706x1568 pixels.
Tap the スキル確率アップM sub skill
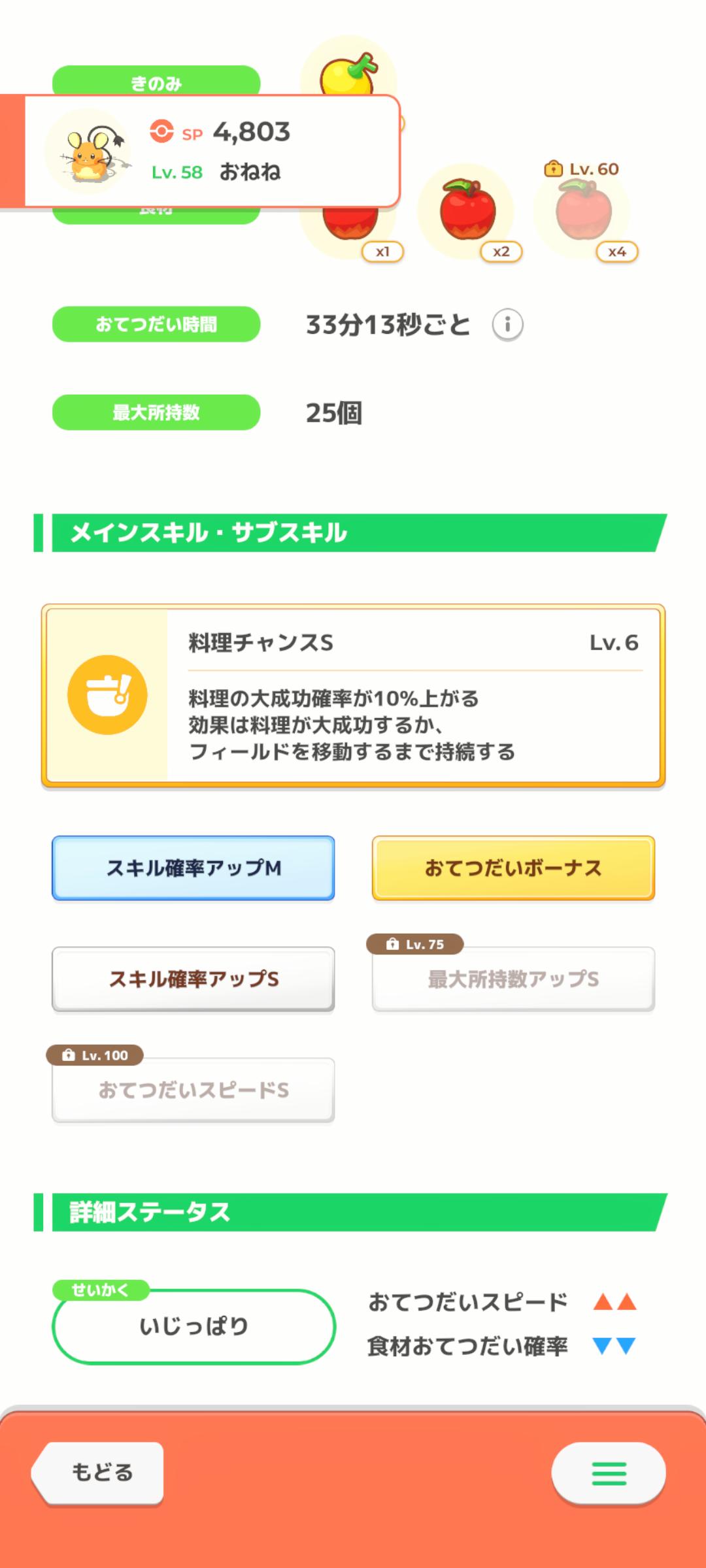(193, 868)
